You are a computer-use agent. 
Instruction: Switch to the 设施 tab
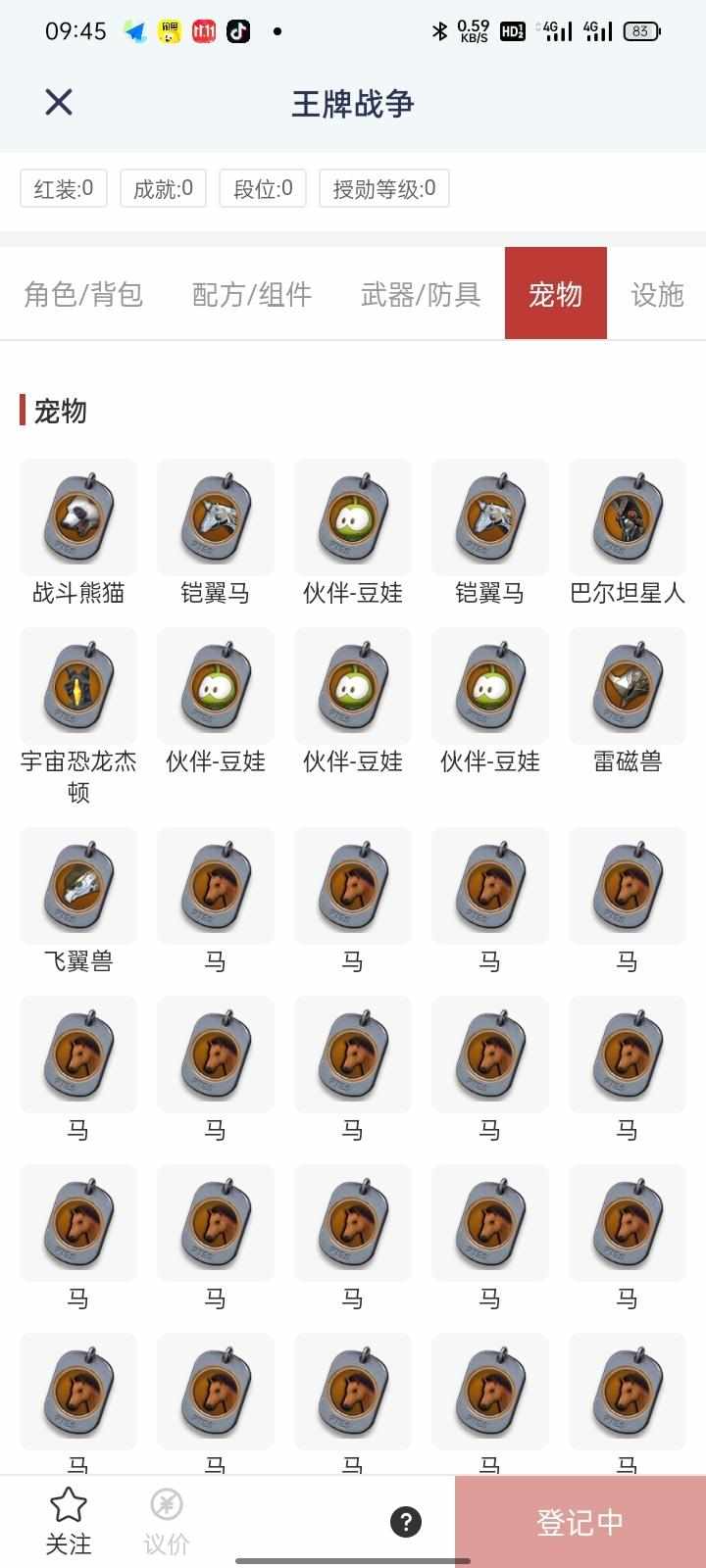657,294
